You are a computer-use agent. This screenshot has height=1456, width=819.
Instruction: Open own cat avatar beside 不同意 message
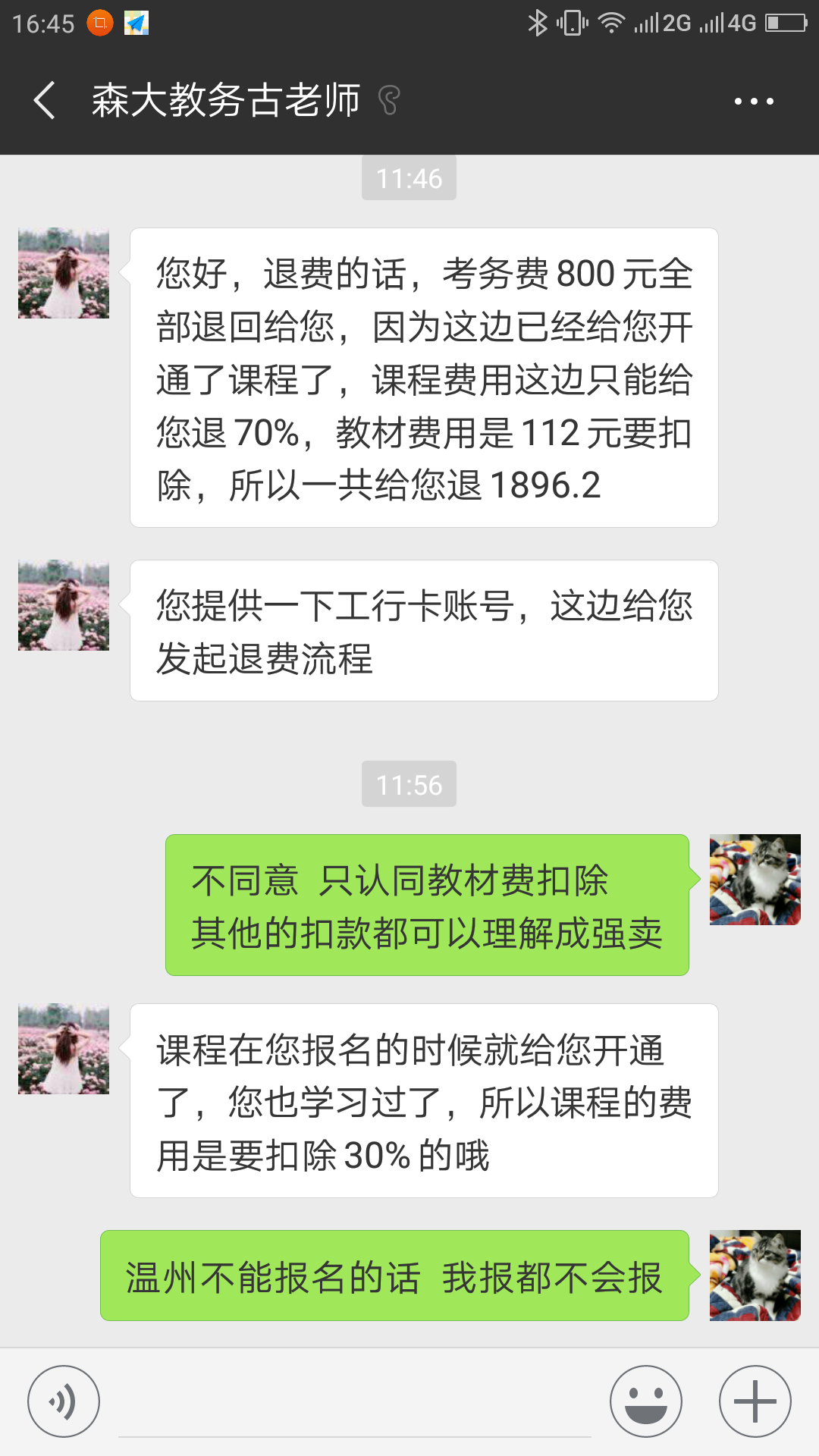(x=755, y=880)
